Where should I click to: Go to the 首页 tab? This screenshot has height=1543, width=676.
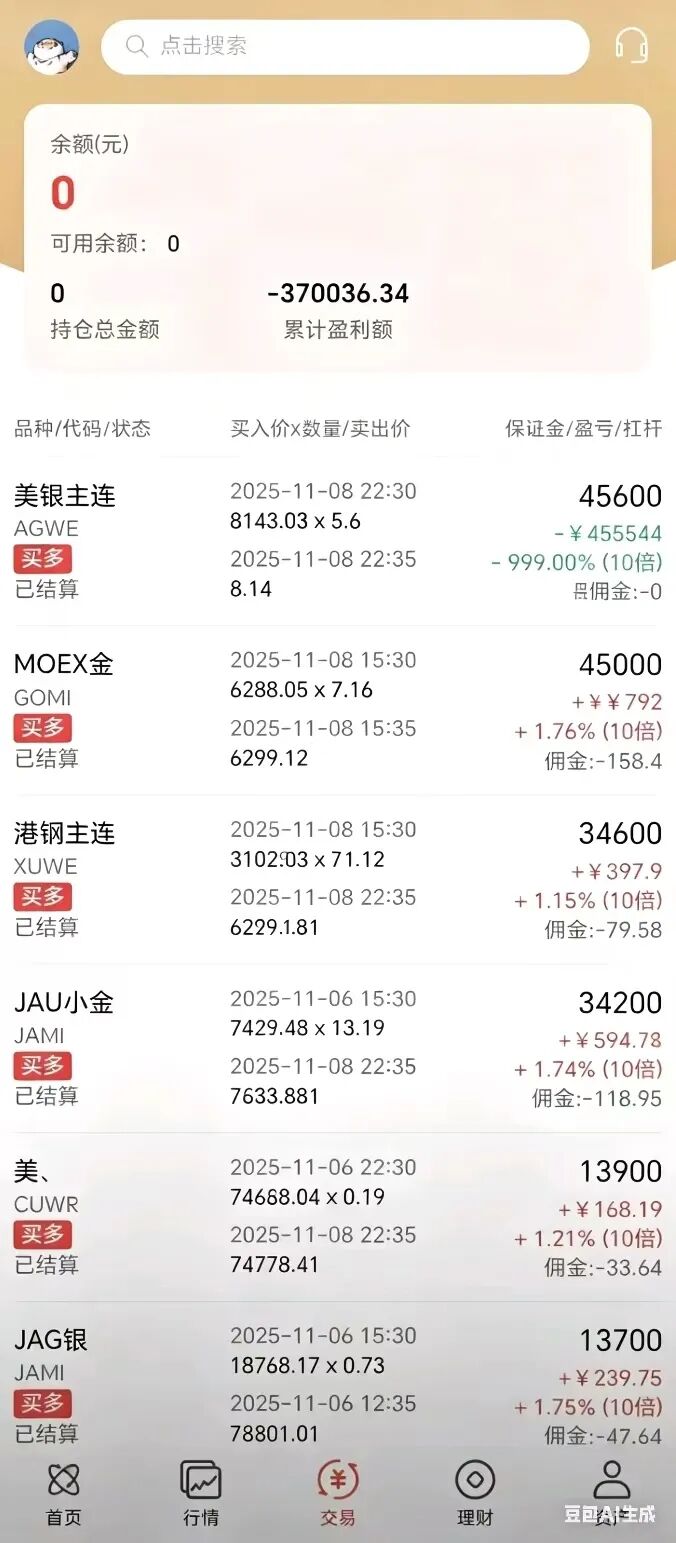point(63,1492)
